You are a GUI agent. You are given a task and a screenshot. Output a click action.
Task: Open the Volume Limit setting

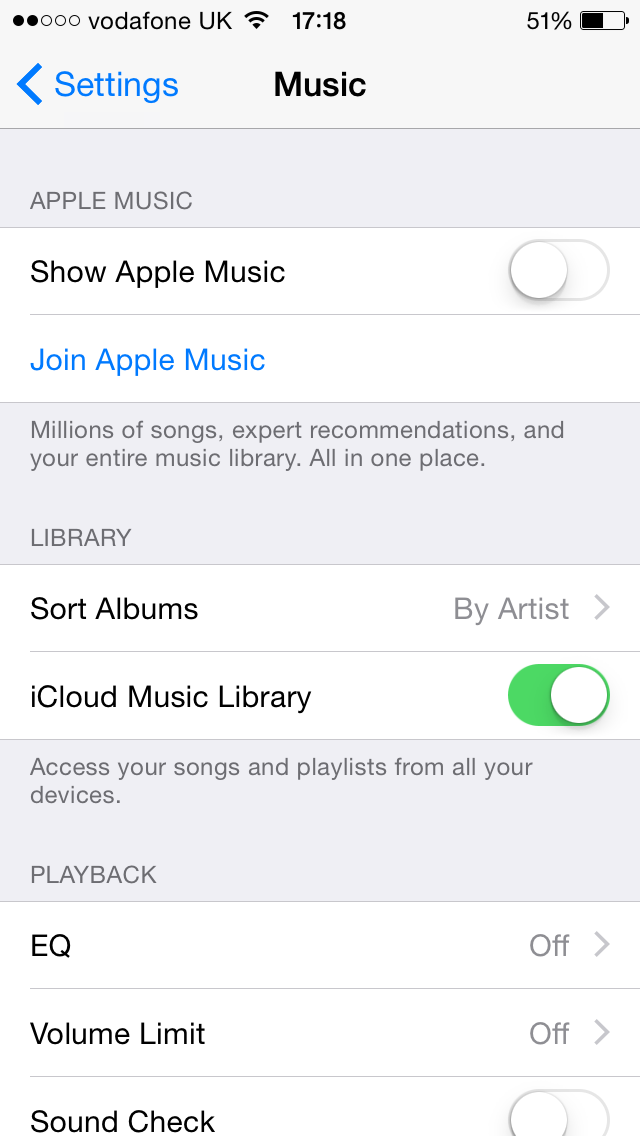click(x=320, y=1033)
